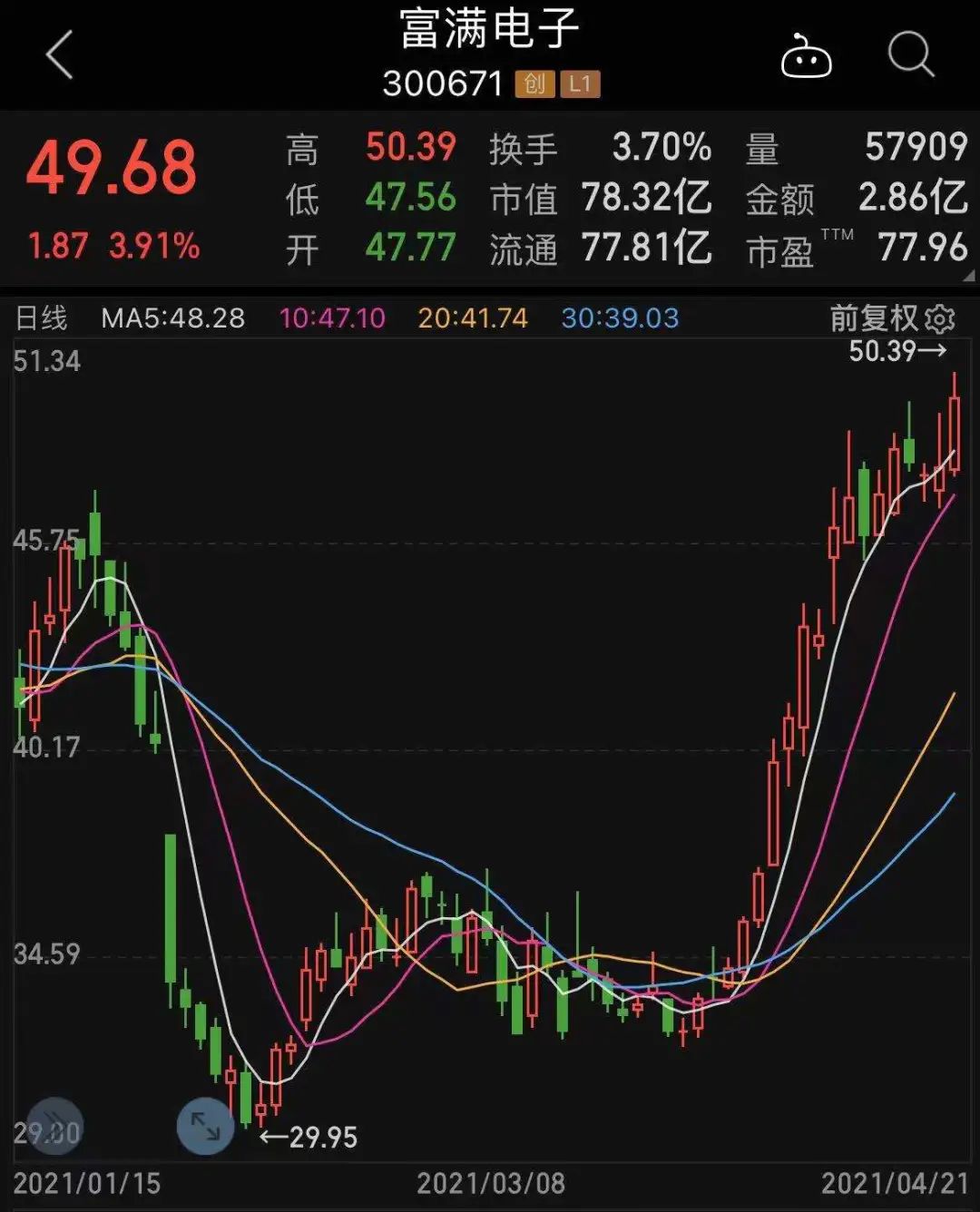Go back using the top arrow
The height and width of the screenshot is (1212, 980).
coord(60,55)
